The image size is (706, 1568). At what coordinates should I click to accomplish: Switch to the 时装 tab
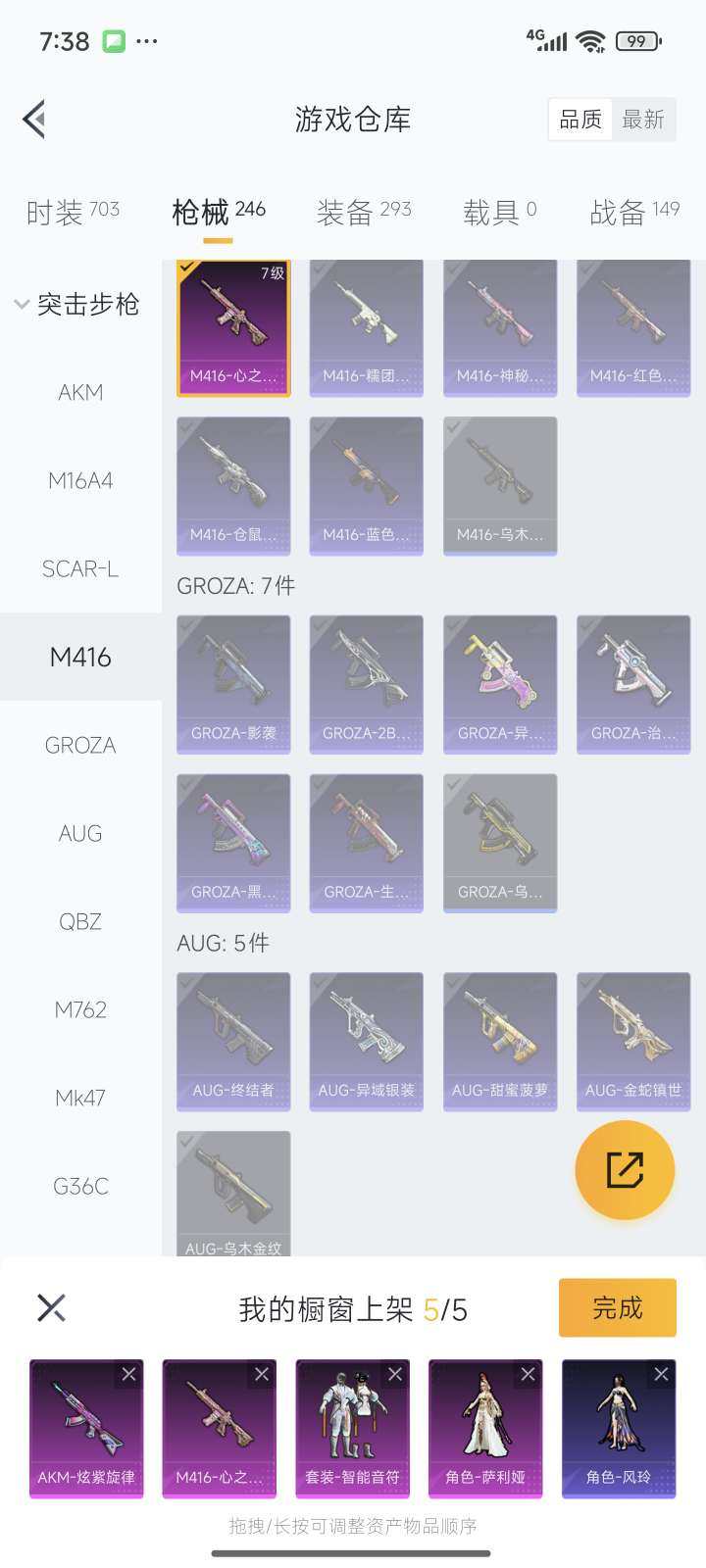click(73, 211)
